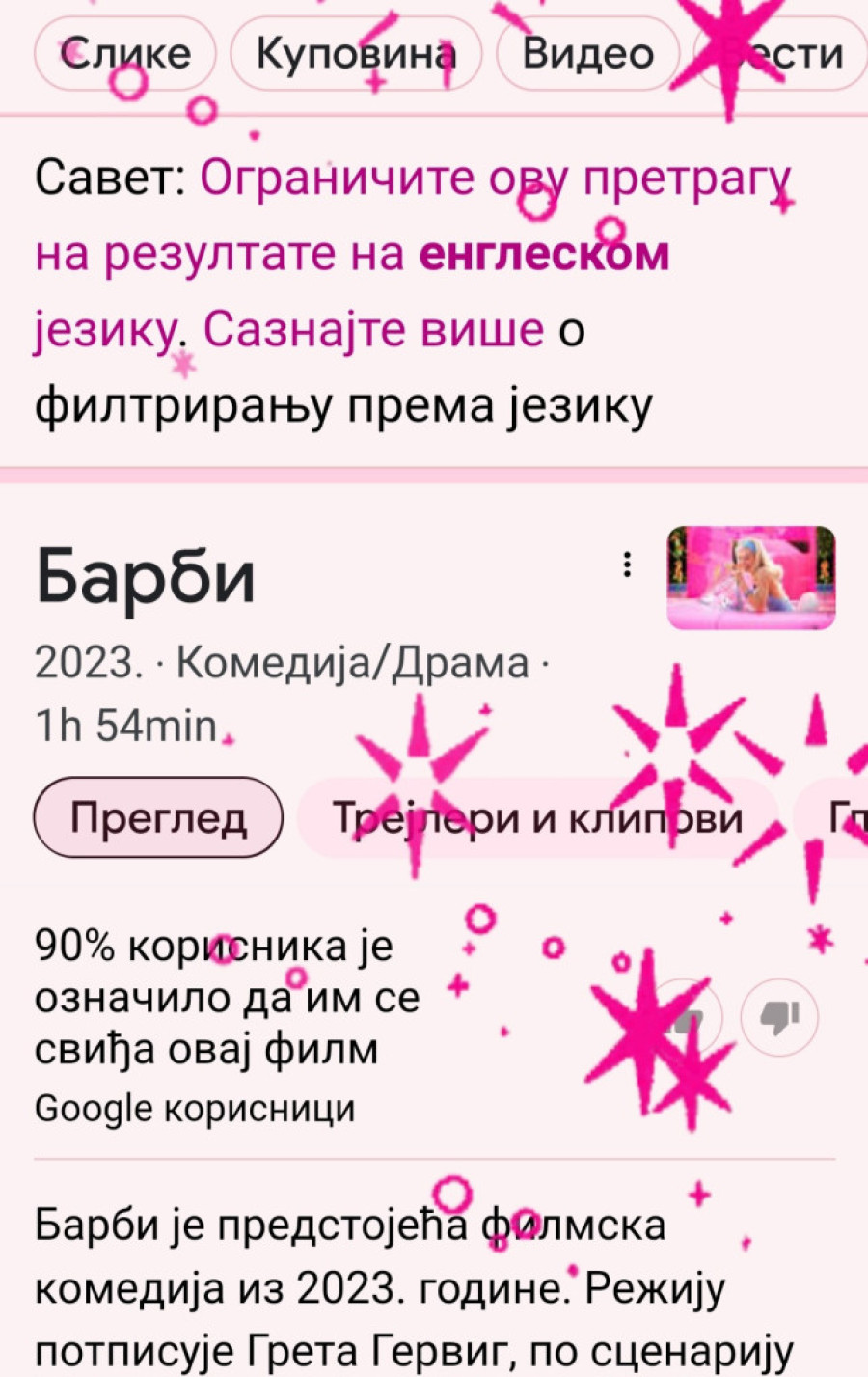Switch to the Слике filter chip
The height and width of the screenshot is (1377, 868).
125,54
